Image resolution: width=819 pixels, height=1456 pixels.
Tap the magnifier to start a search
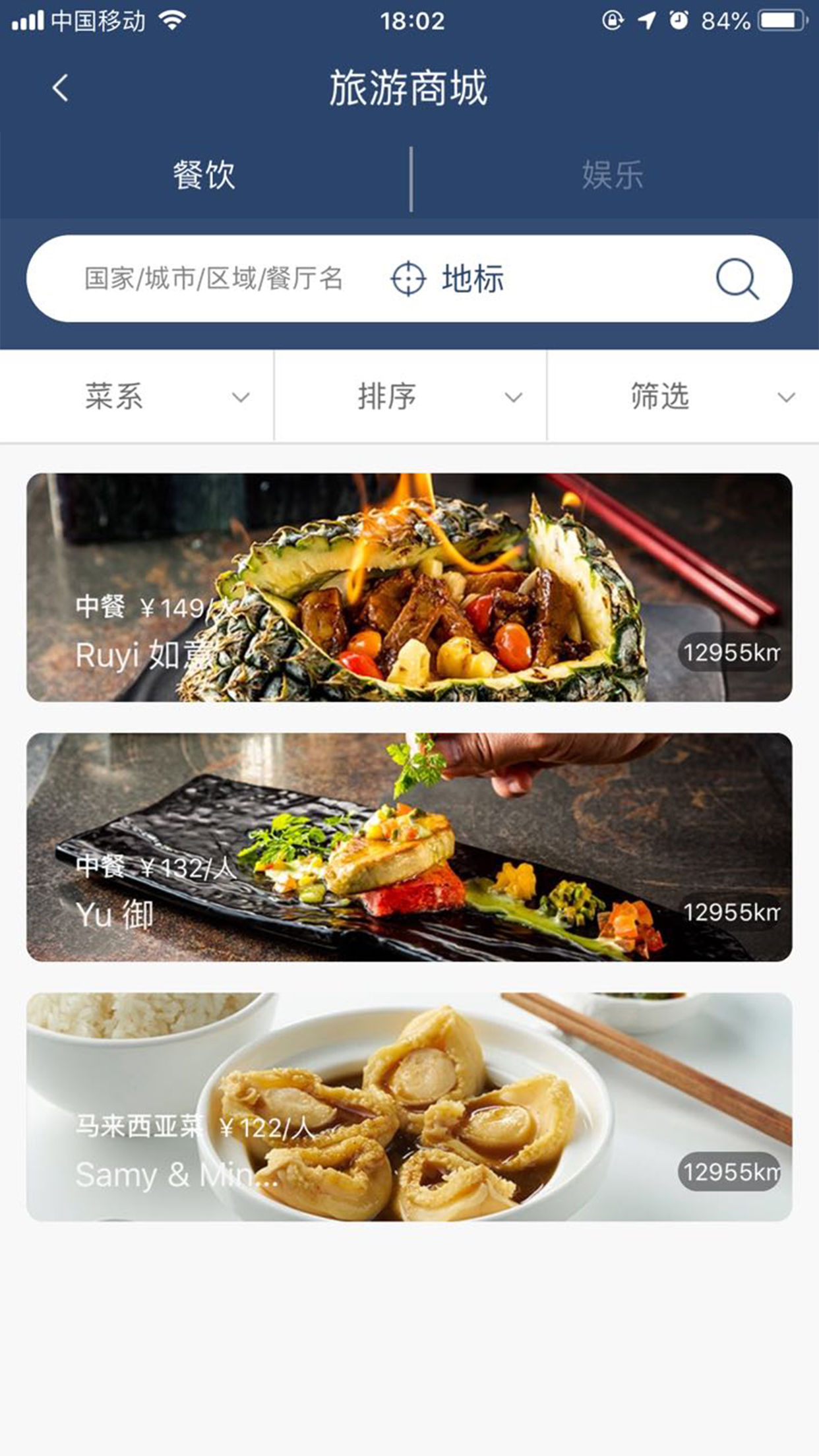pos(737,280)
